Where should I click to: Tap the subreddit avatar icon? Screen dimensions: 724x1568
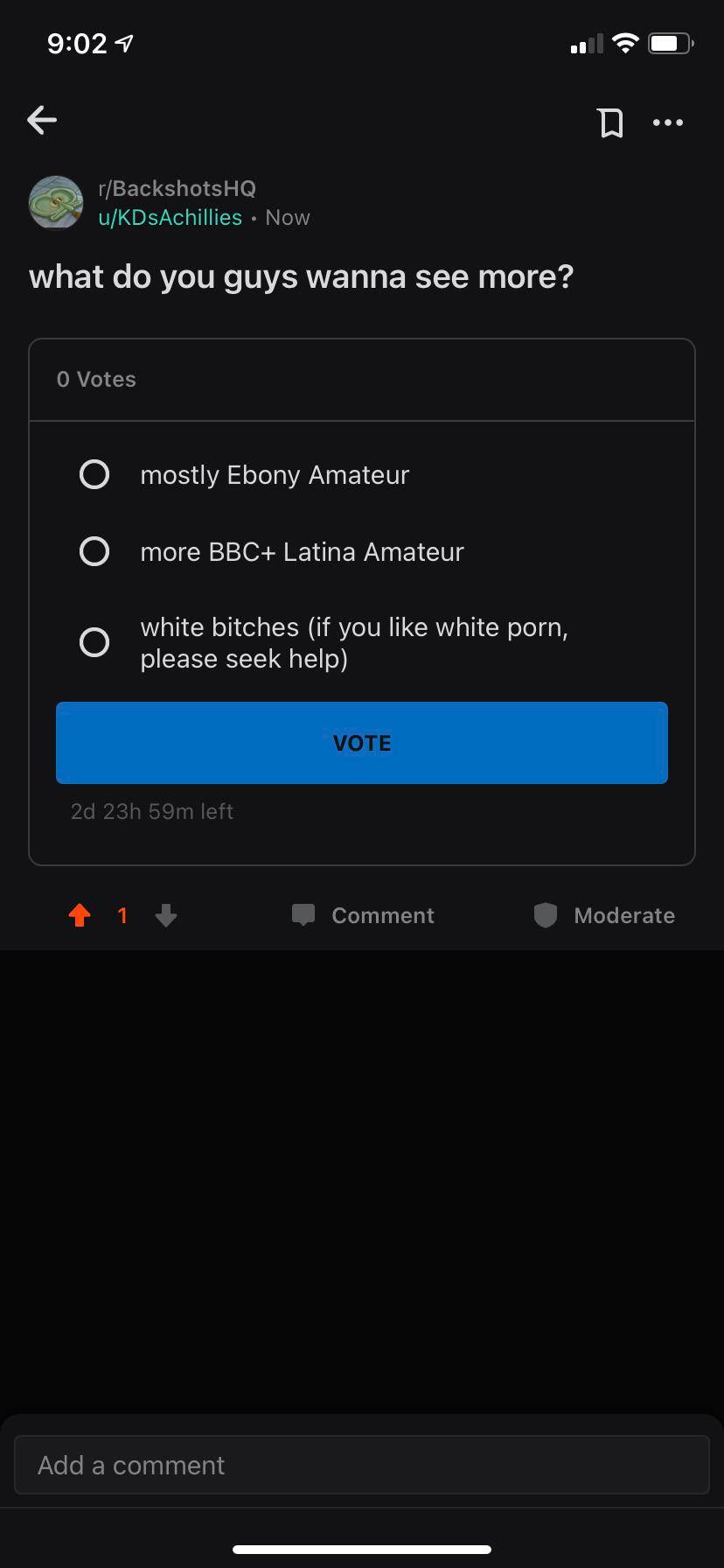coord(56,203)
